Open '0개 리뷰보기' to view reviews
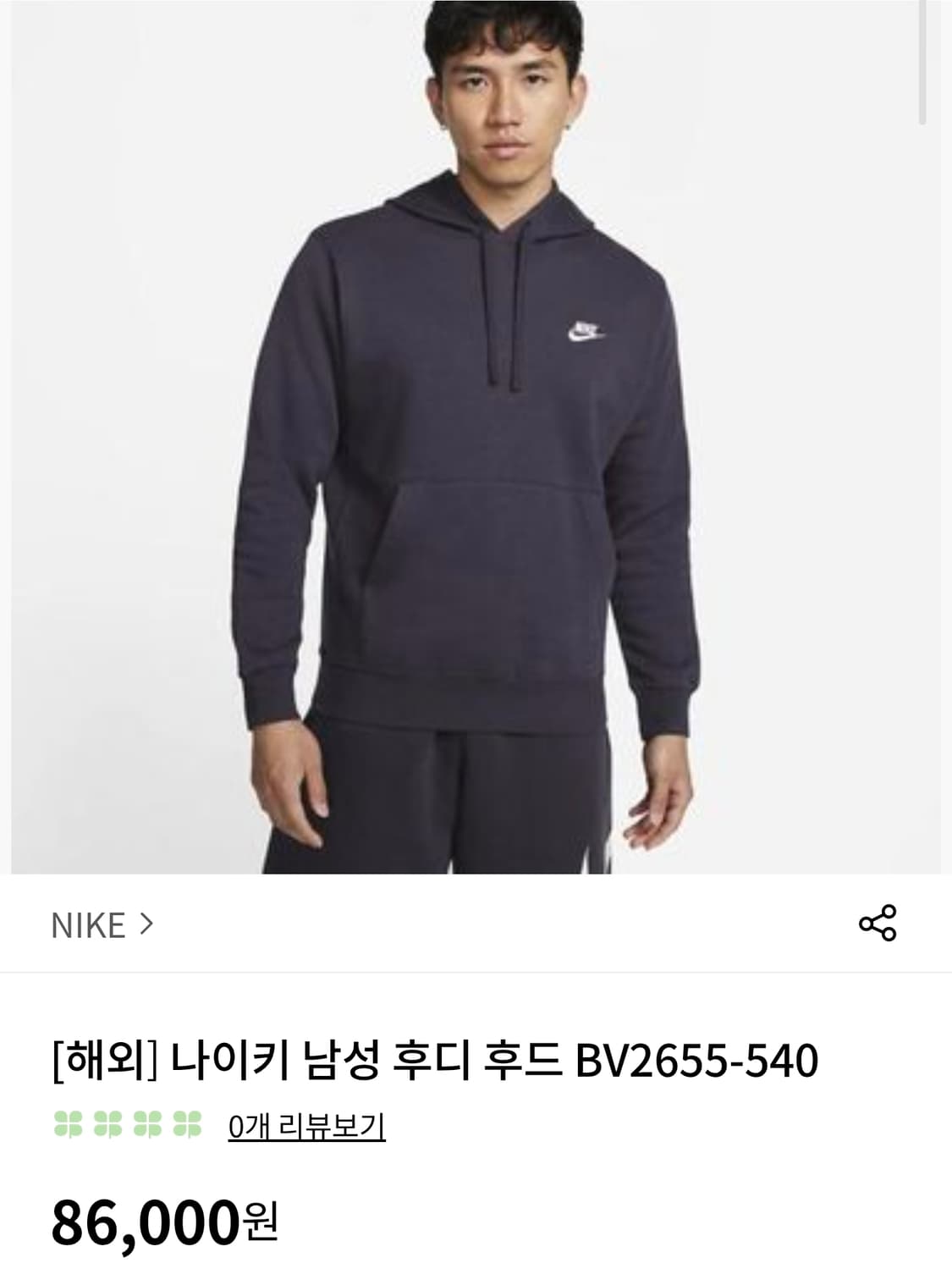The height and width of the screenshot is (1263, 952). coord(306,1128)
